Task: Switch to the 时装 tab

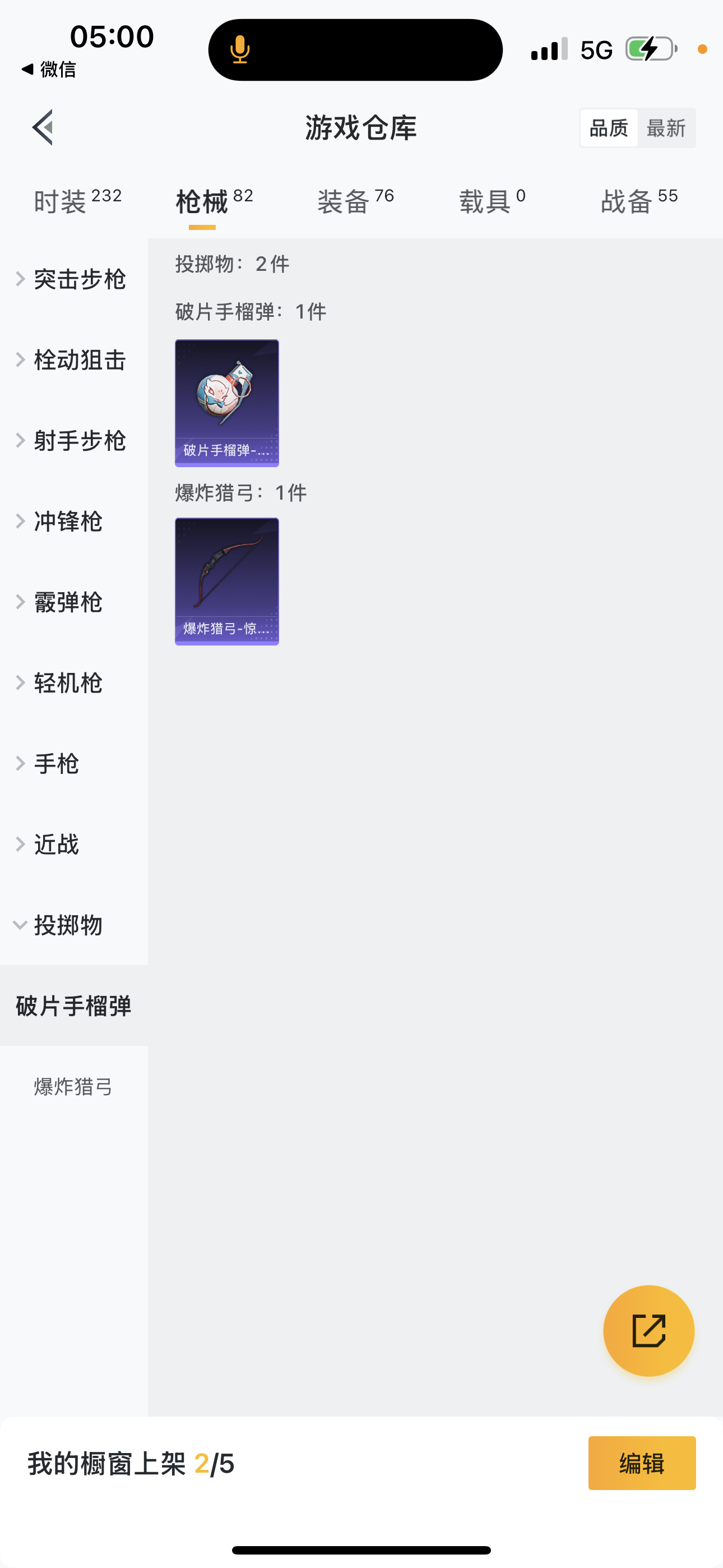Action: [x=77, y=201]
